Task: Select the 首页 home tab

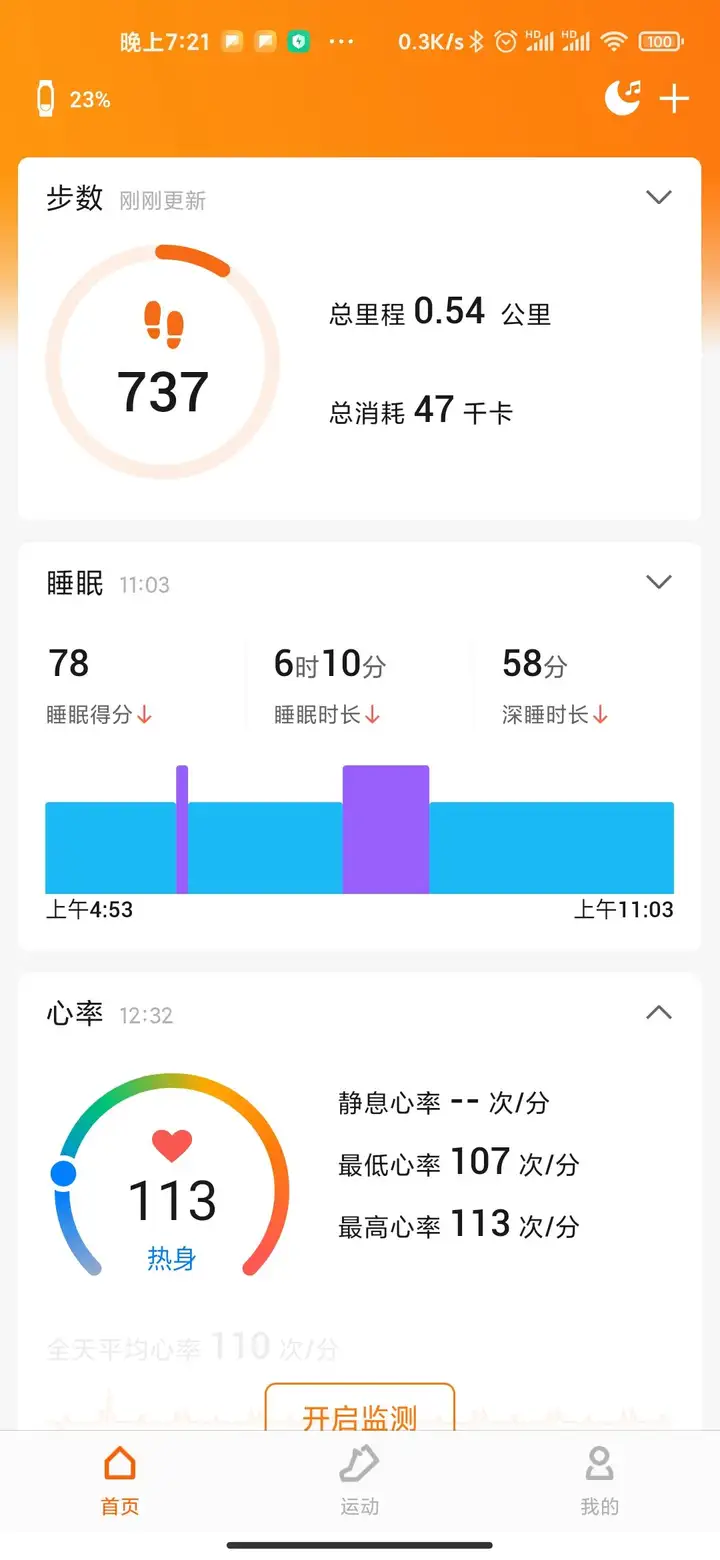Action: click(120, 1481)
